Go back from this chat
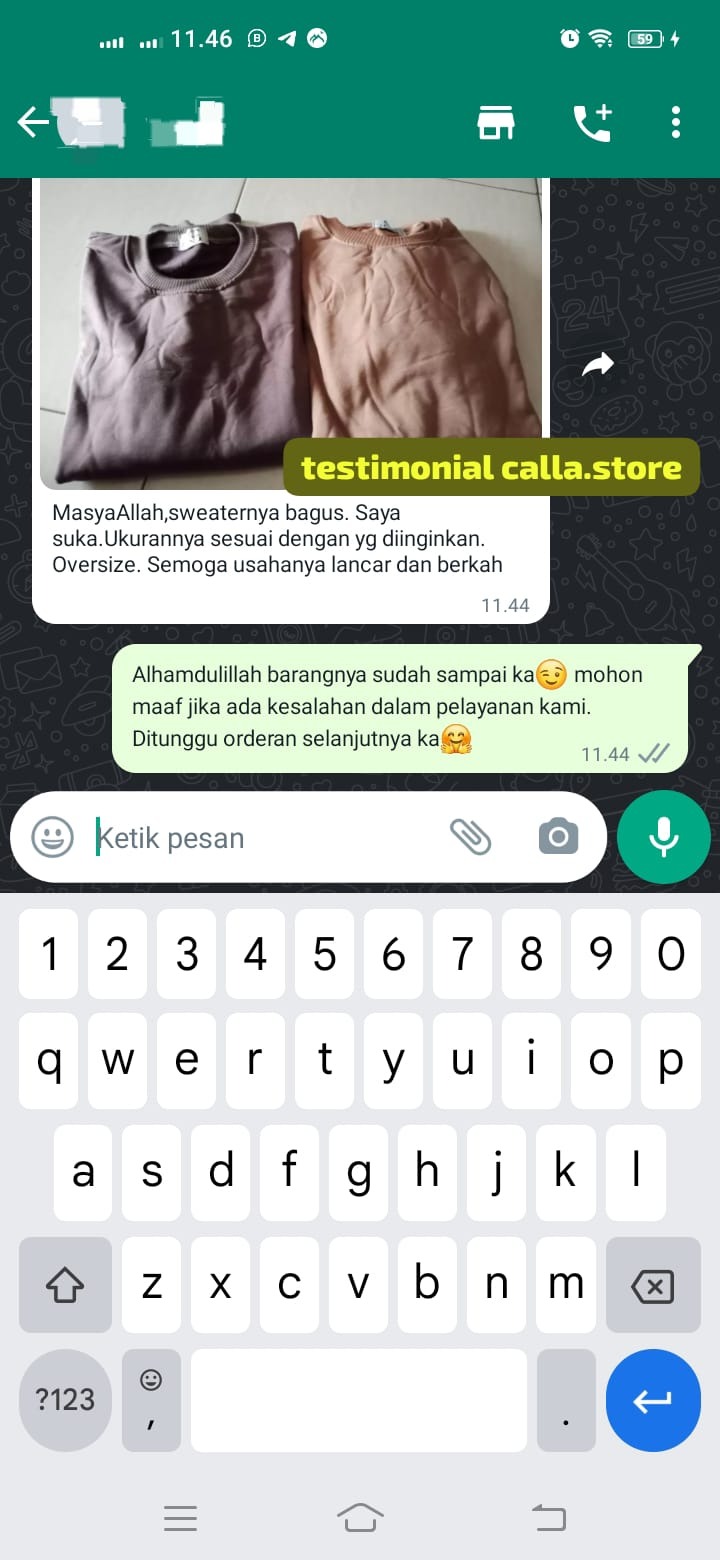The width and height of the screenshot is (720, 1560). [x=33, y=123]
